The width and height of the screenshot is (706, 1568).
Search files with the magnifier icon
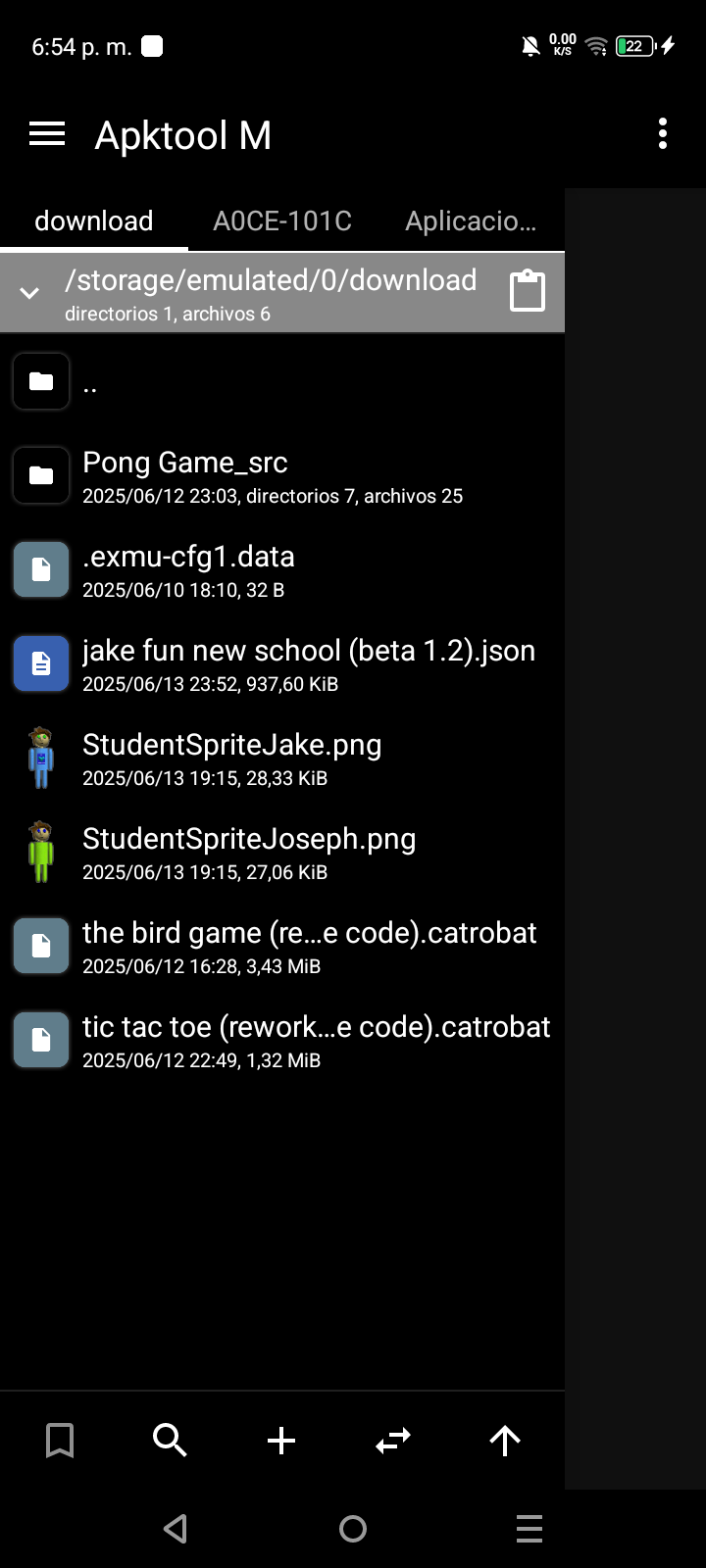pyautogui.click(x=170, y=1441)
